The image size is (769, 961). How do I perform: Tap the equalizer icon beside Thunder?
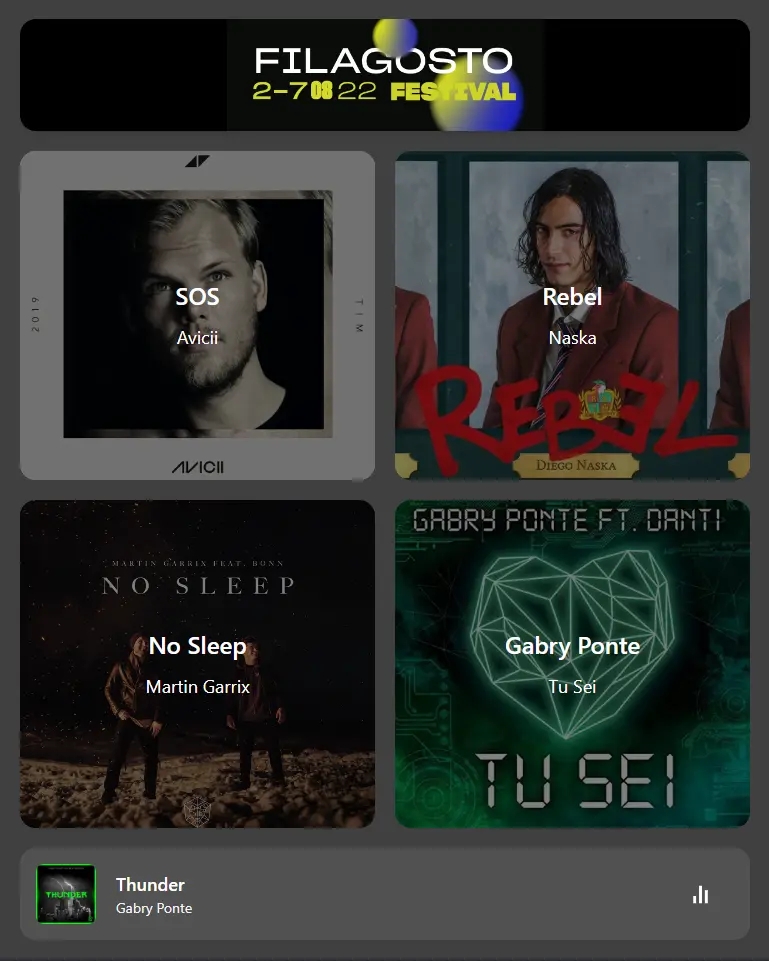pos(700,894)
